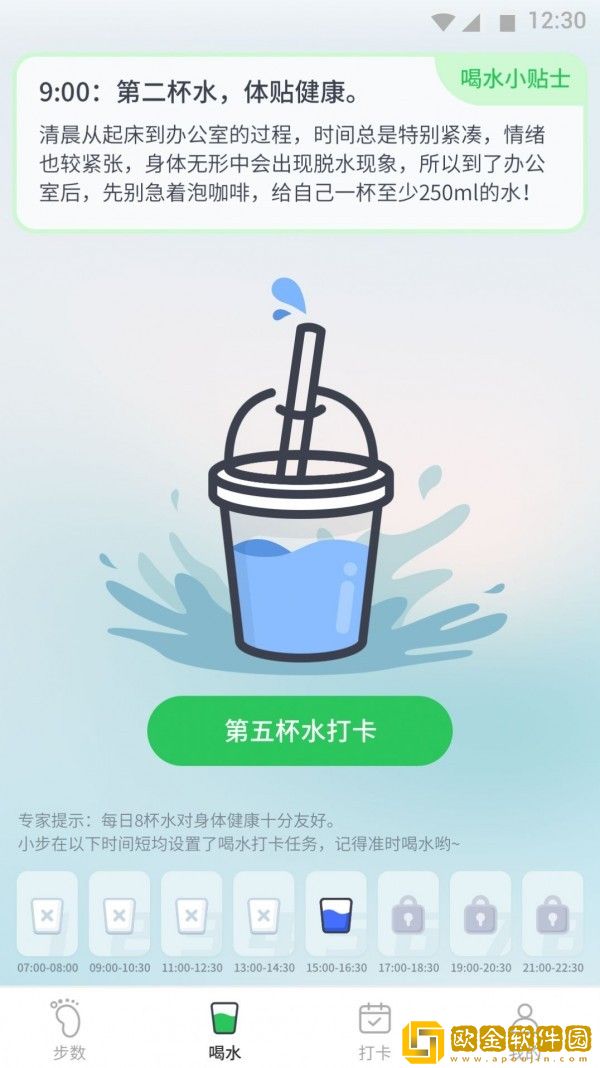Tap the missed 11:00-12:30 cup slot
The height and width of the screenshot is (1068, 600).
pyautogui.click(x=191, y=914)
